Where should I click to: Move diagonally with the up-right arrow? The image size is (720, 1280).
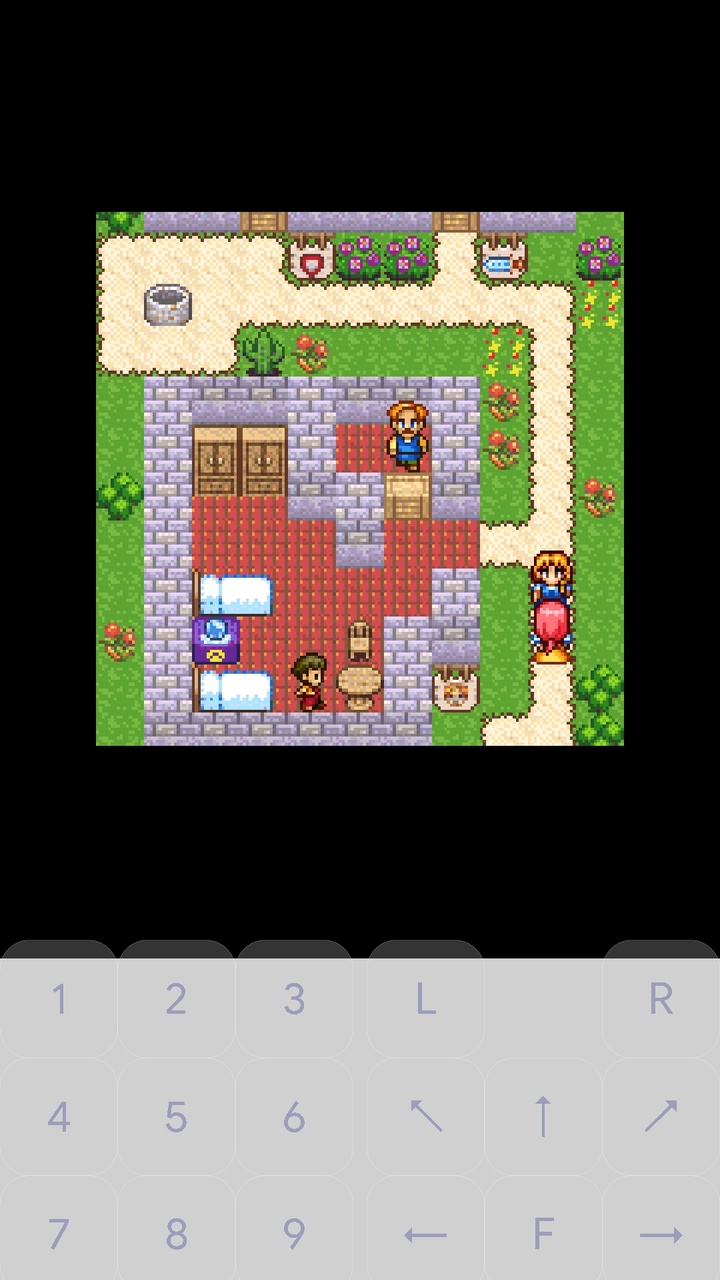coord(660,1117)
